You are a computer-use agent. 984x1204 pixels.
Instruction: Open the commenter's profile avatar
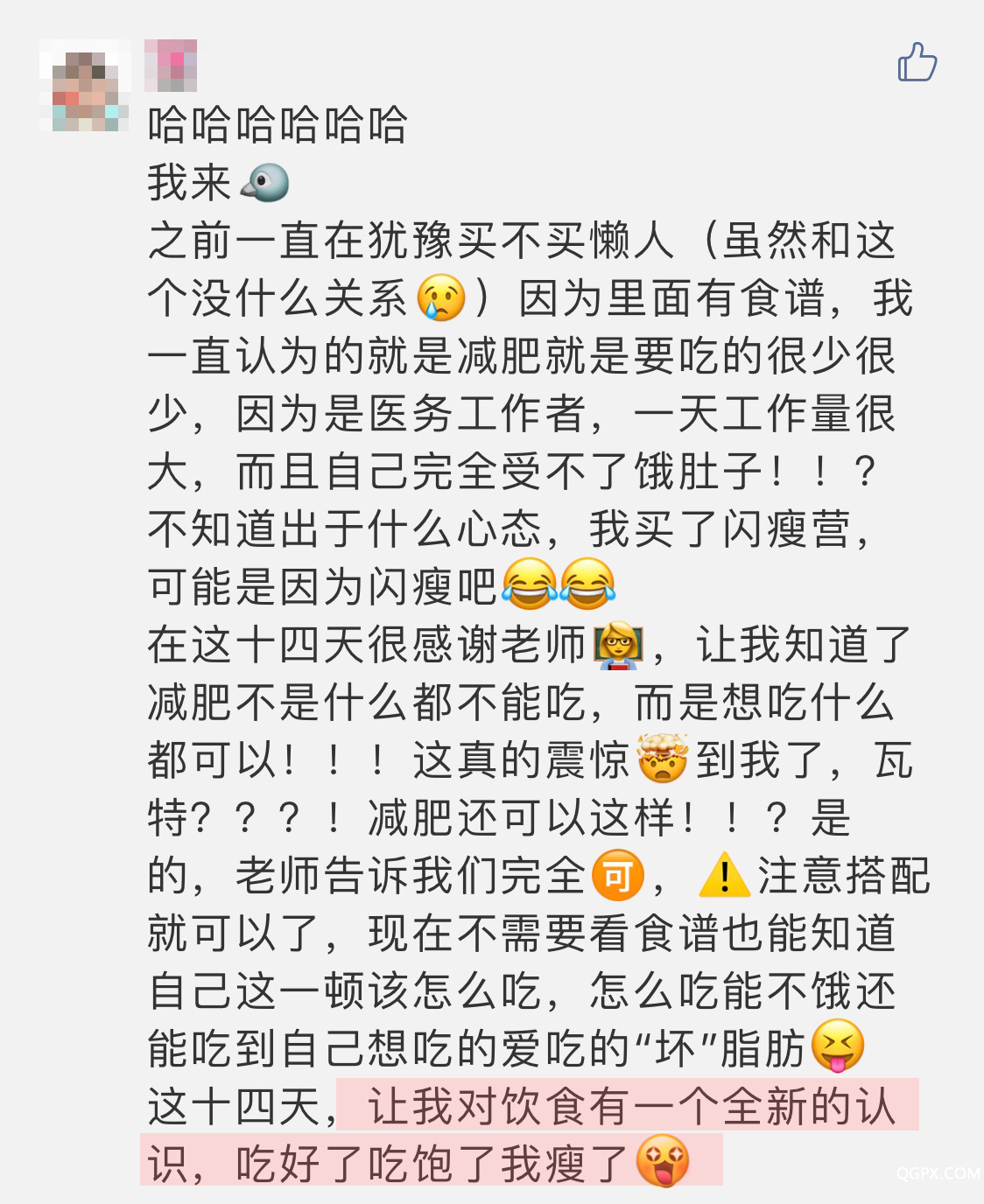(x=85, y=86)
